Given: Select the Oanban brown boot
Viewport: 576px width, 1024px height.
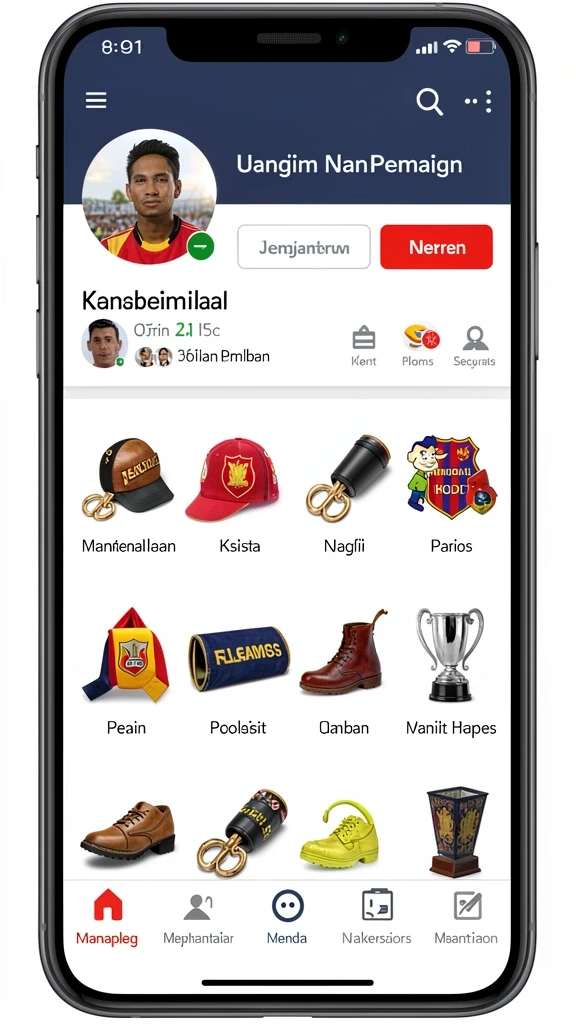Looking at the screenshot, I should 344,673.
